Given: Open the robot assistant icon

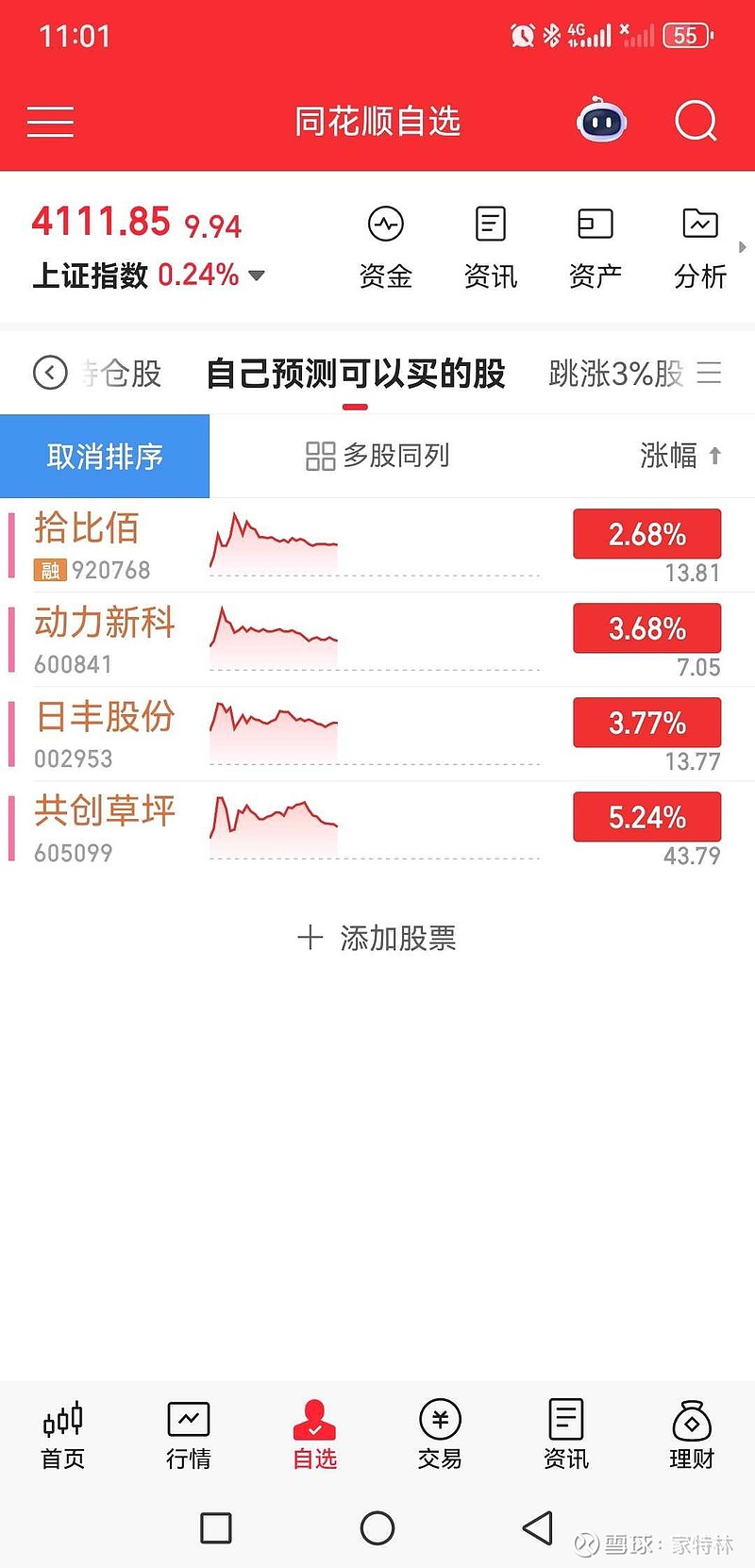Looking at the screenshot, I should coord(601,122).
